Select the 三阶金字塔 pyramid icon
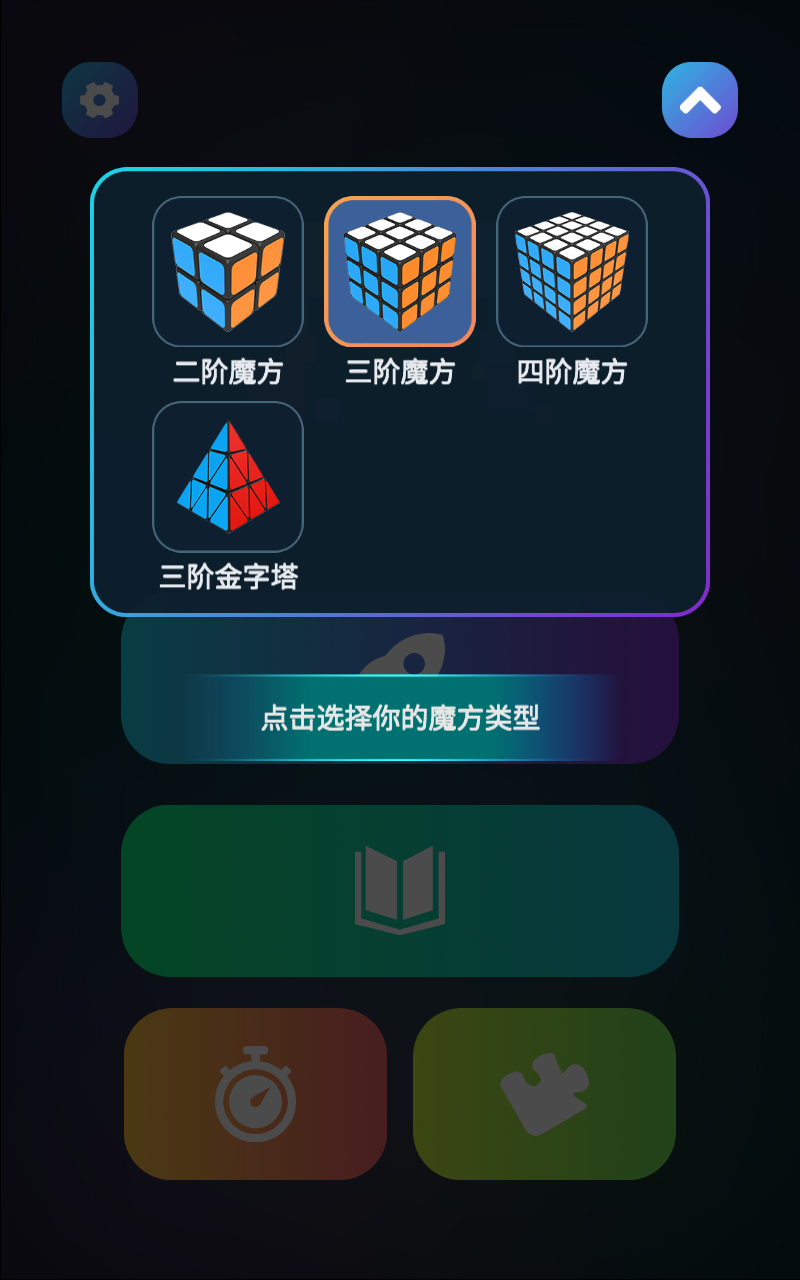Image resolution: width=800 pixels, height=1280 pixels. pos(227,477)
